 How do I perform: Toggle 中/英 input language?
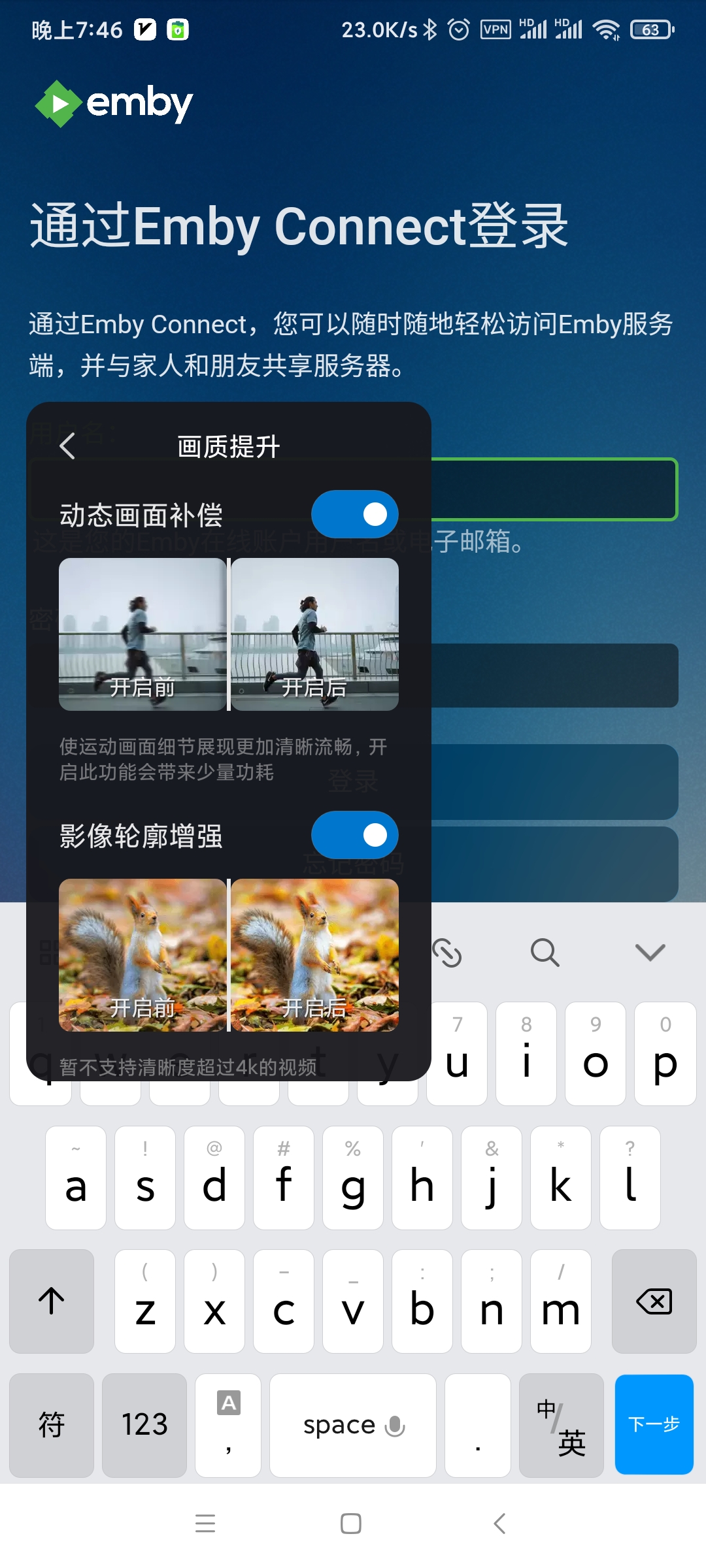click(x=561, y=1425)
